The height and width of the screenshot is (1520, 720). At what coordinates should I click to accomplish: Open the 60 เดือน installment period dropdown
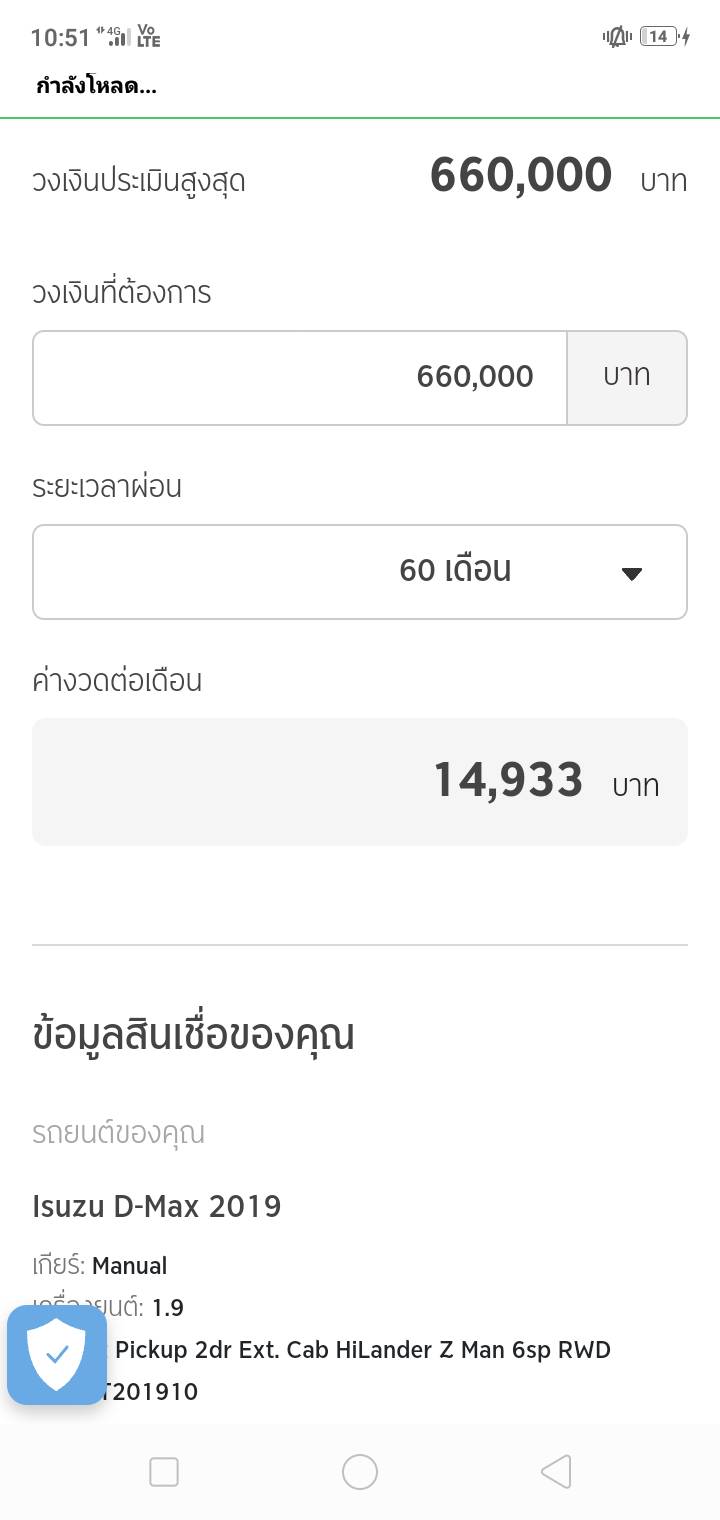pyautogui.click(x=360, y=572)
